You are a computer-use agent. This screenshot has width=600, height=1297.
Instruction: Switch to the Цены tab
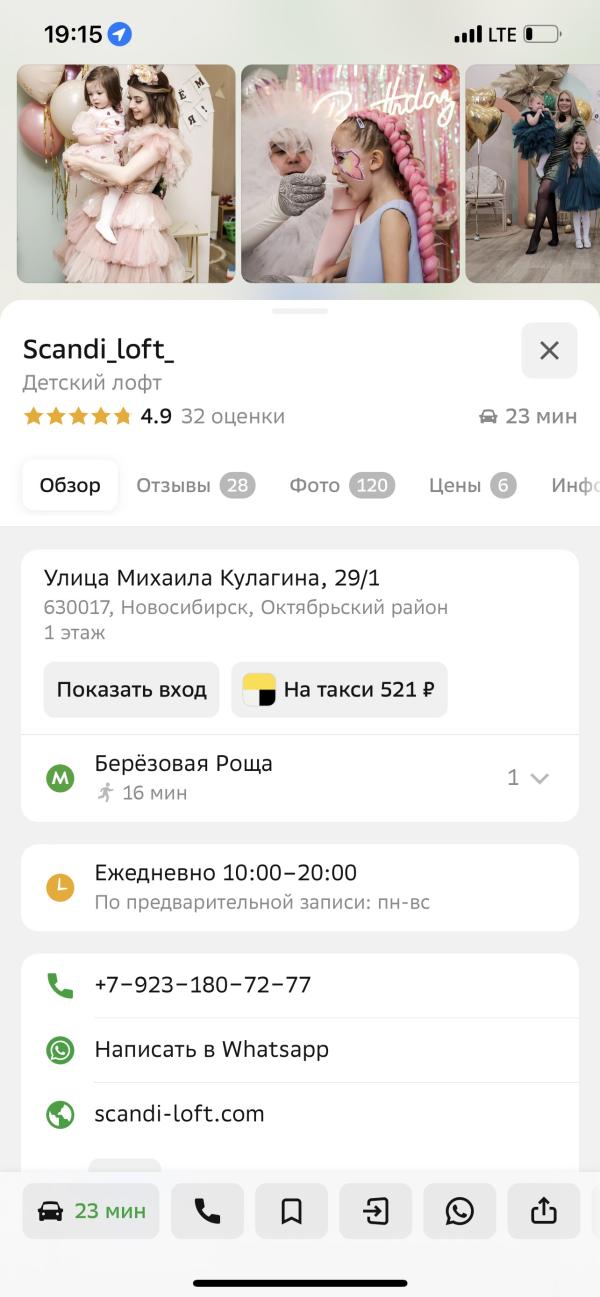pyautogui.click(x=472, y=486)
